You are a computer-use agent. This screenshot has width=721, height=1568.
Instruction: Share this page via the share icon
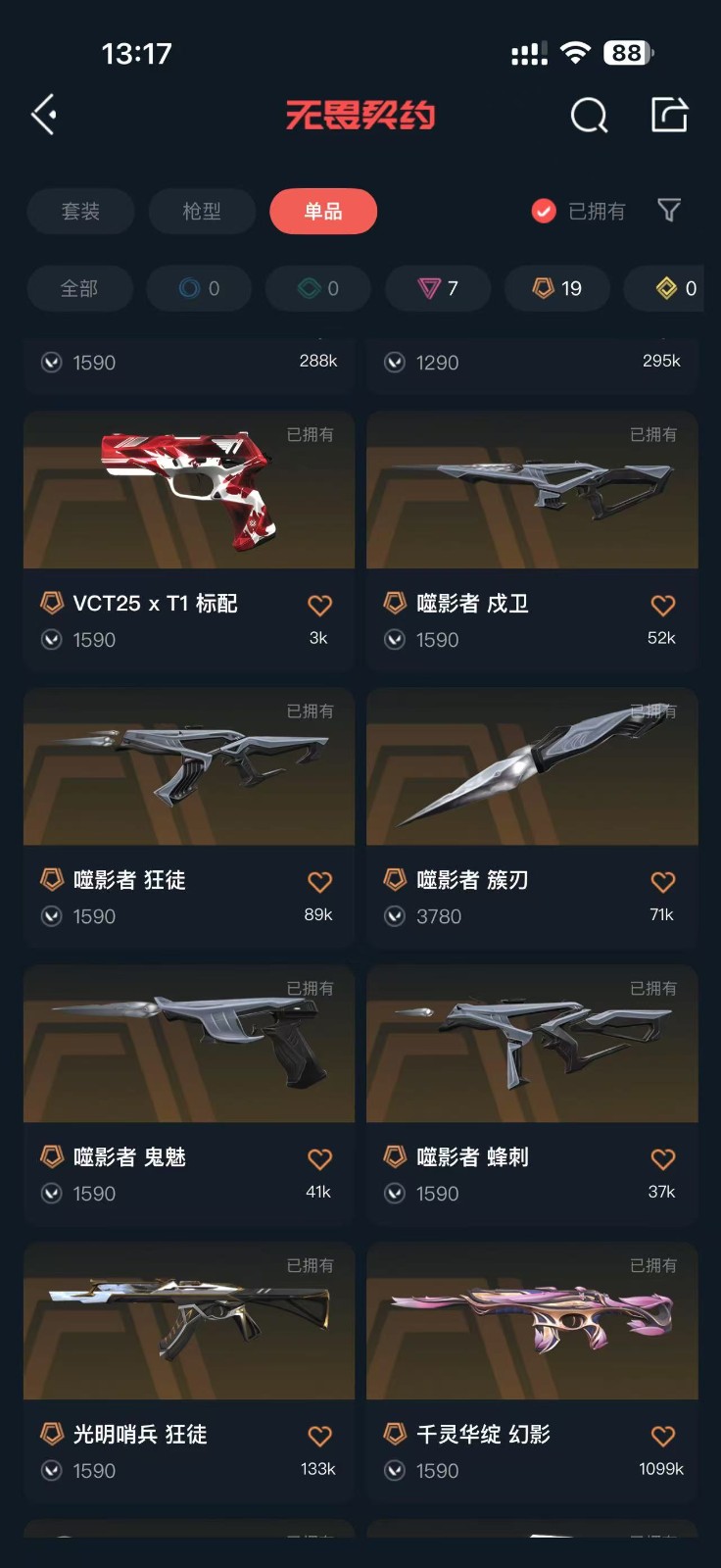pyautogui.click(x=670, y=115)
